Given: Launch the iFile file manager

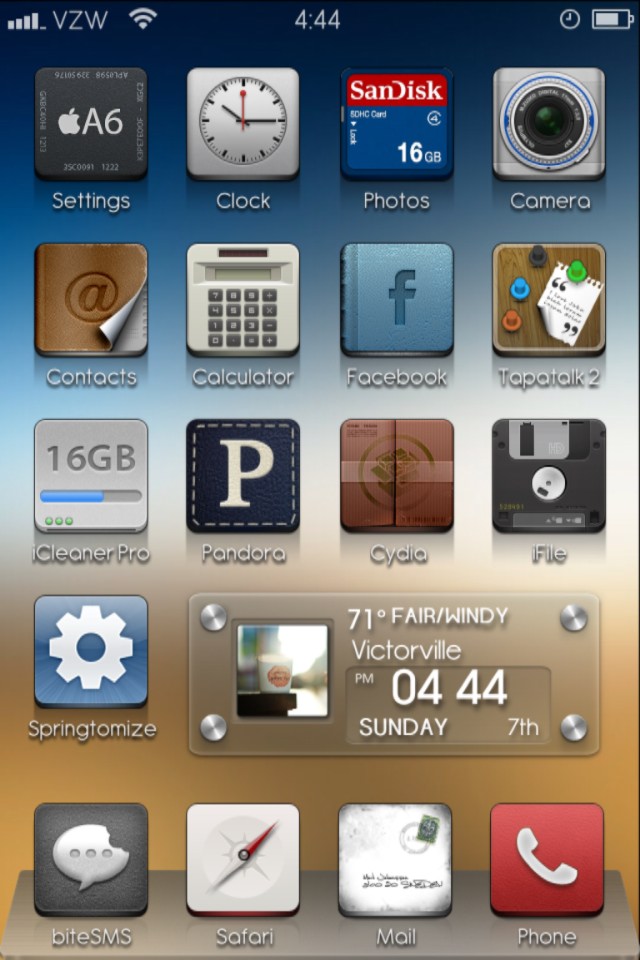Looking at the screenshot, I should 549,476.
